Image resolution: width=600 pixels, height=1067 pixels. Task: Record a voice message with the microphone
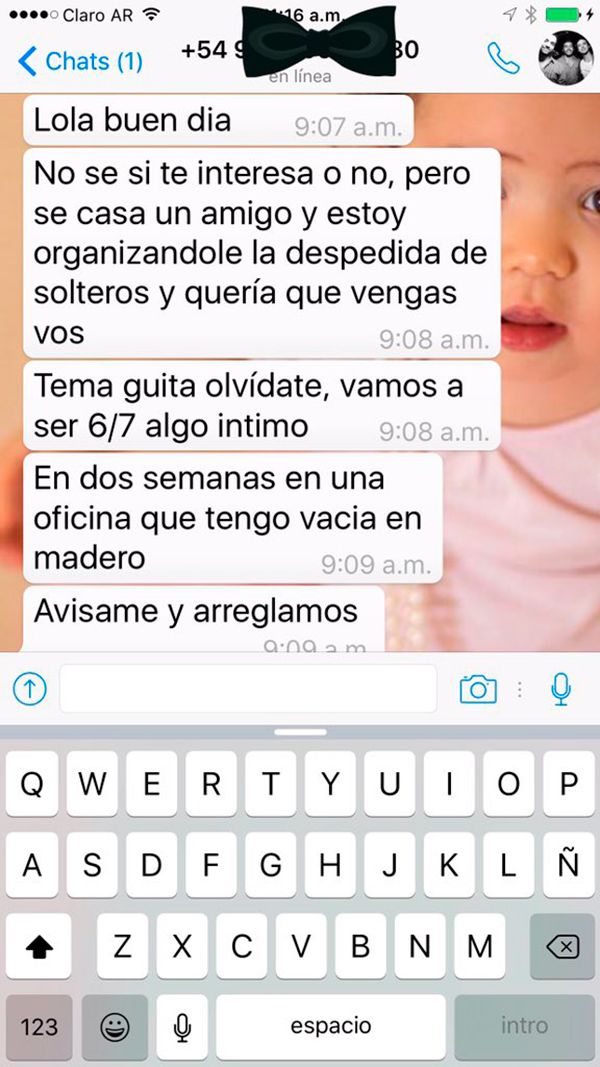pos(561,688)
